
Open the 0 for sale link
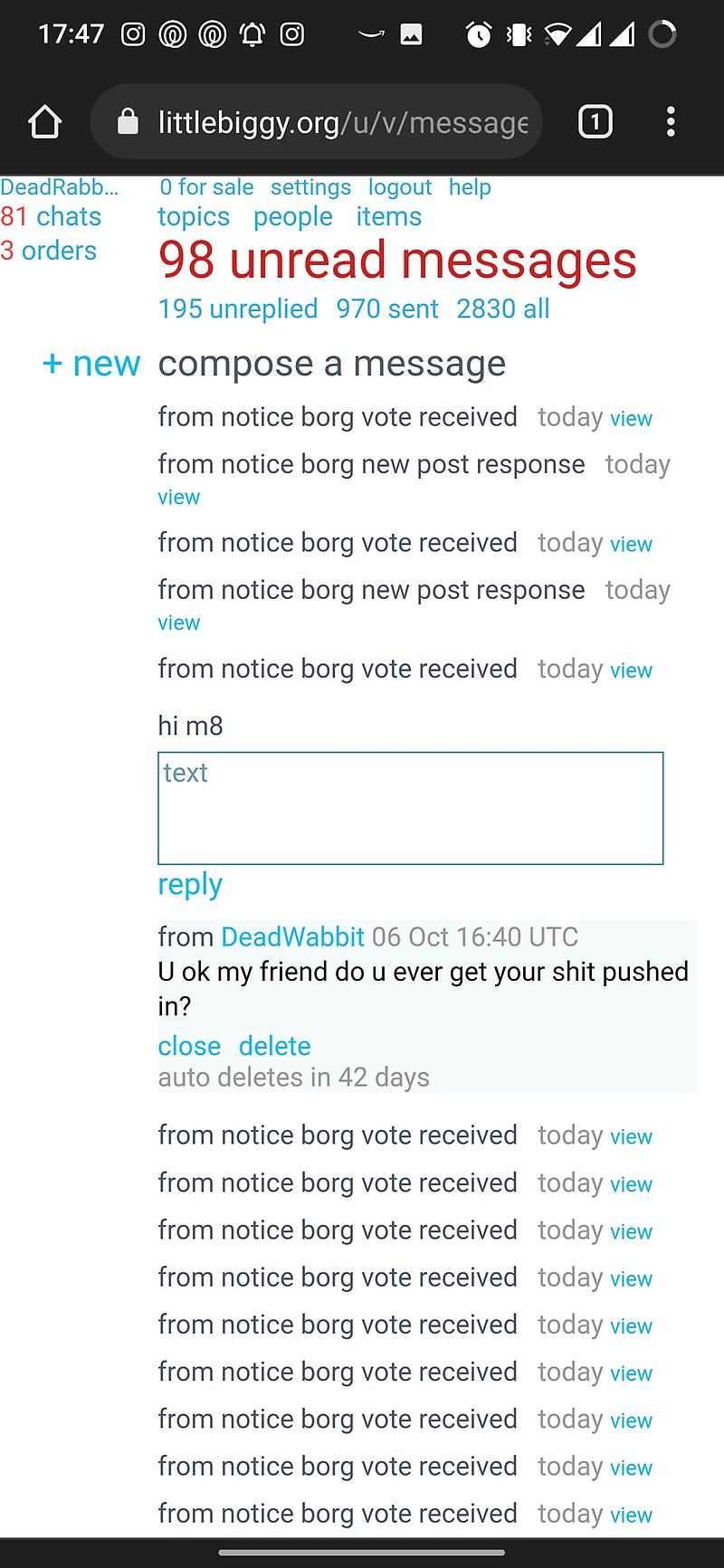coord(206,187)
